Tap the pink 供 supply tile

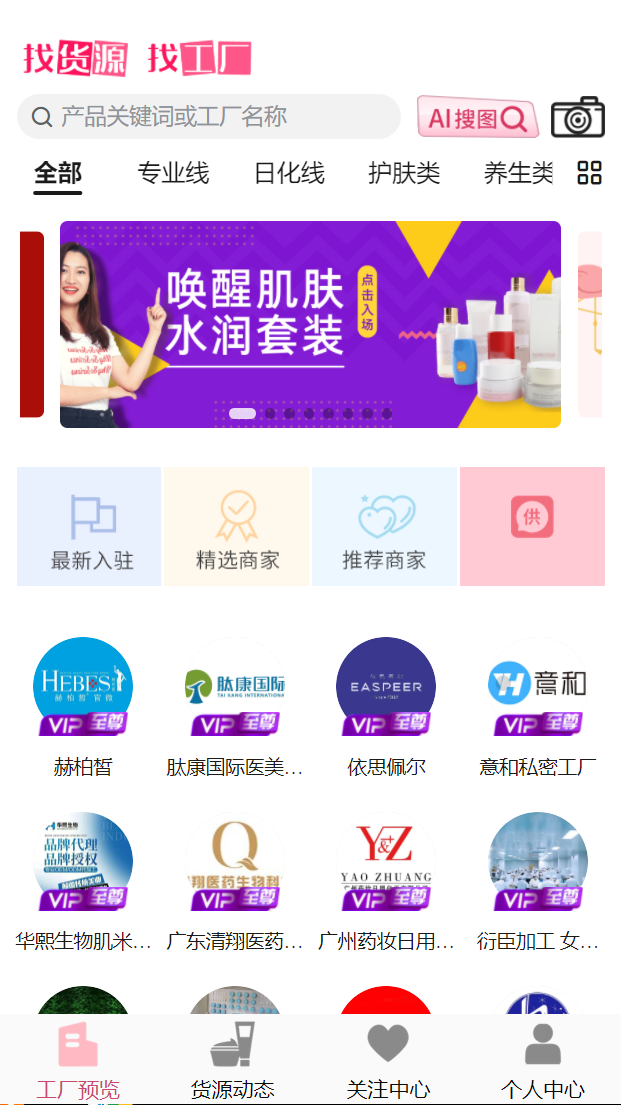coord(532,527)
